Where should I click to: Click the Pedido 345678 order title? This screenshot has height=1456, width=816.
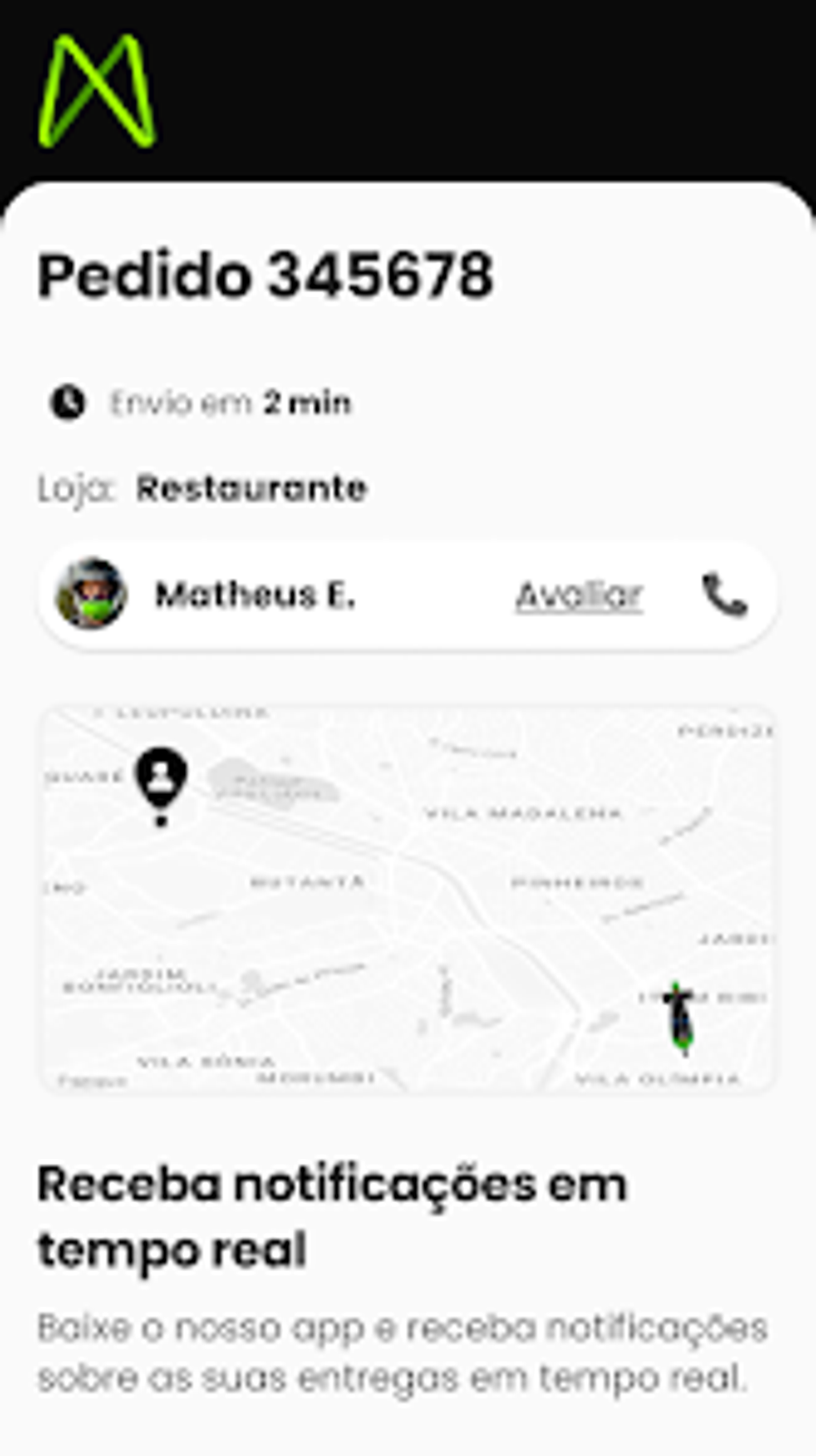pyautogui.click(x=268, y=276)
